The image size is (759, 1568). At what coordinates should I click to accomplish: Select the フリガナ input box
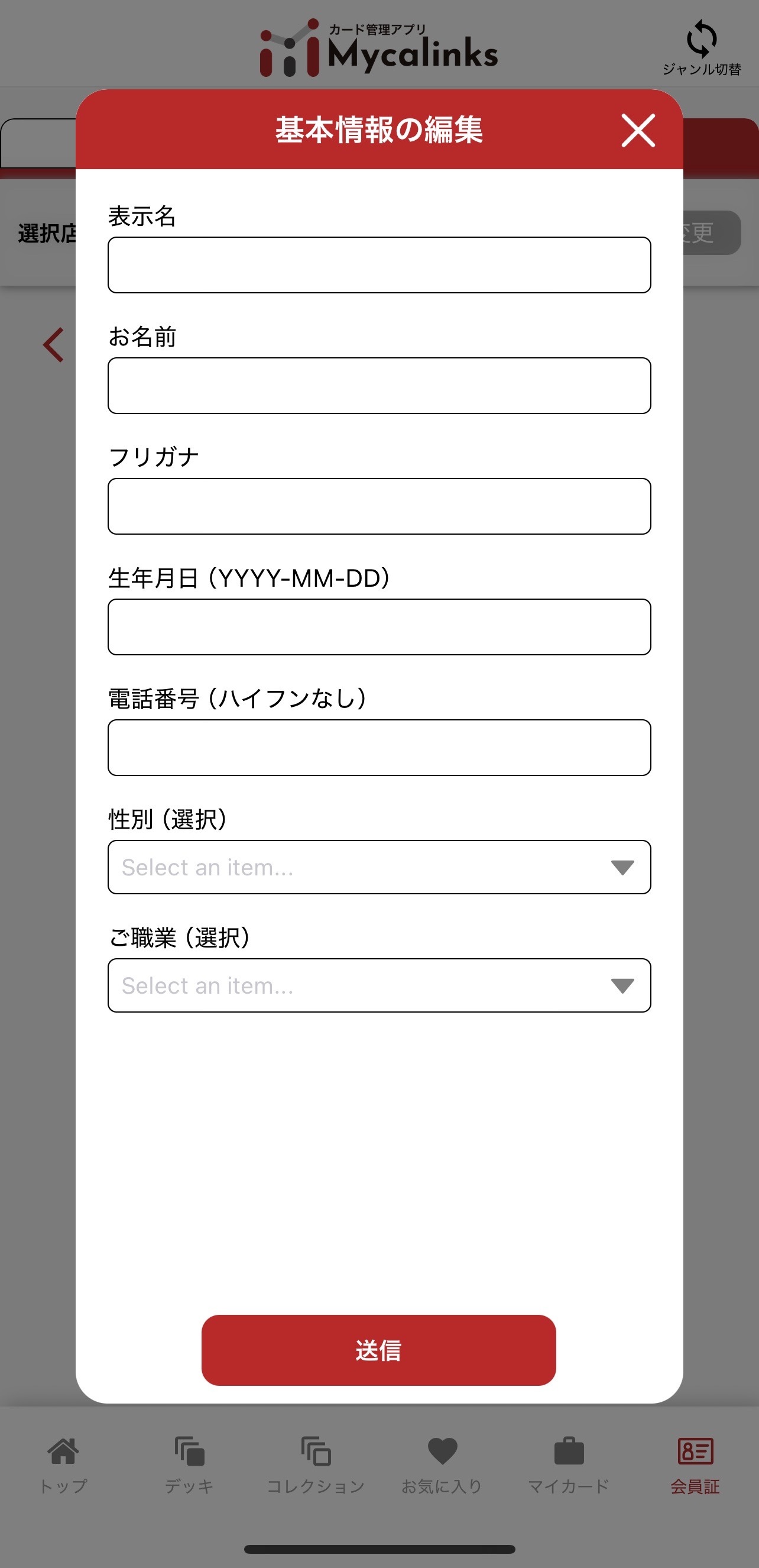click(x=379, y=506)
